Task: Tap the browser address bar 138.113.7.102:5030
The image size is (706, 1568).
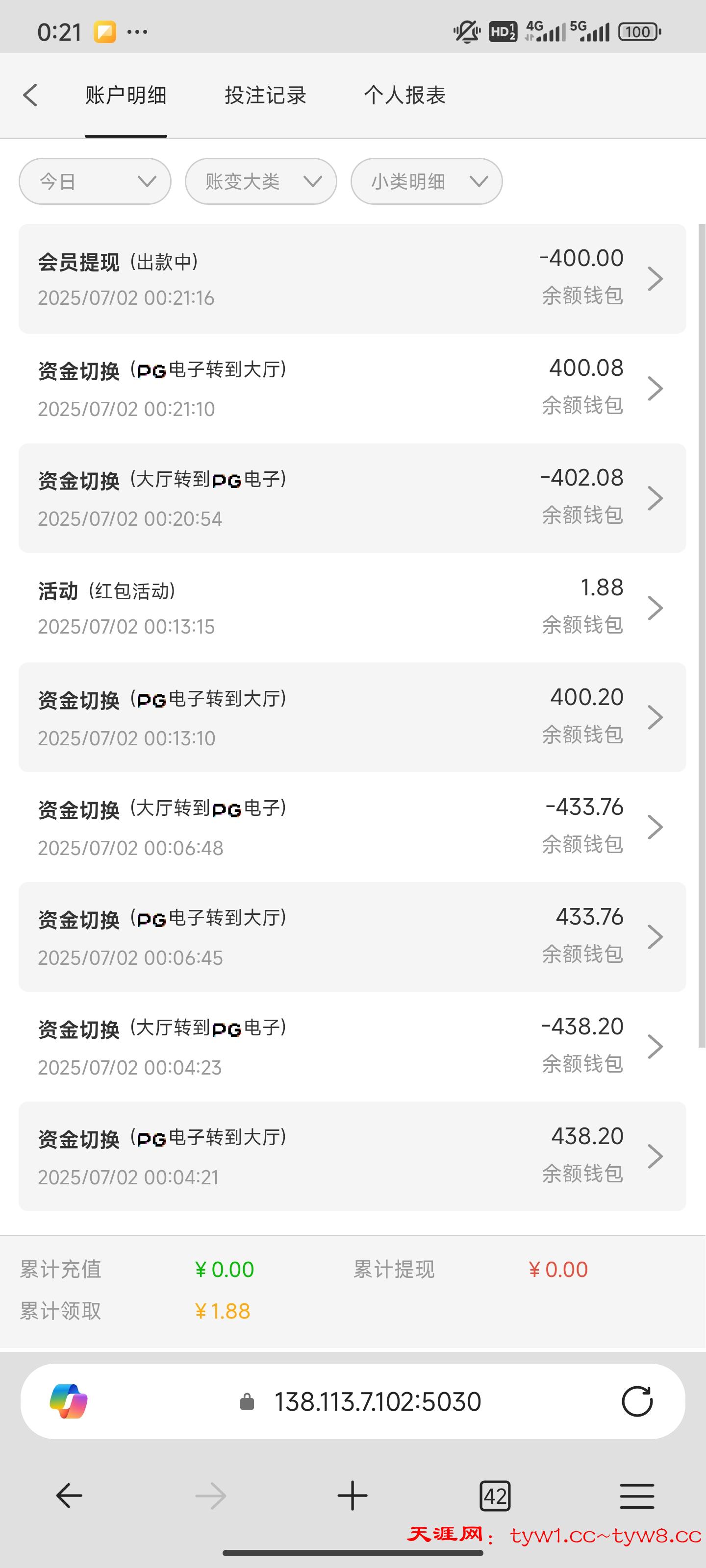Action: 377,1402
